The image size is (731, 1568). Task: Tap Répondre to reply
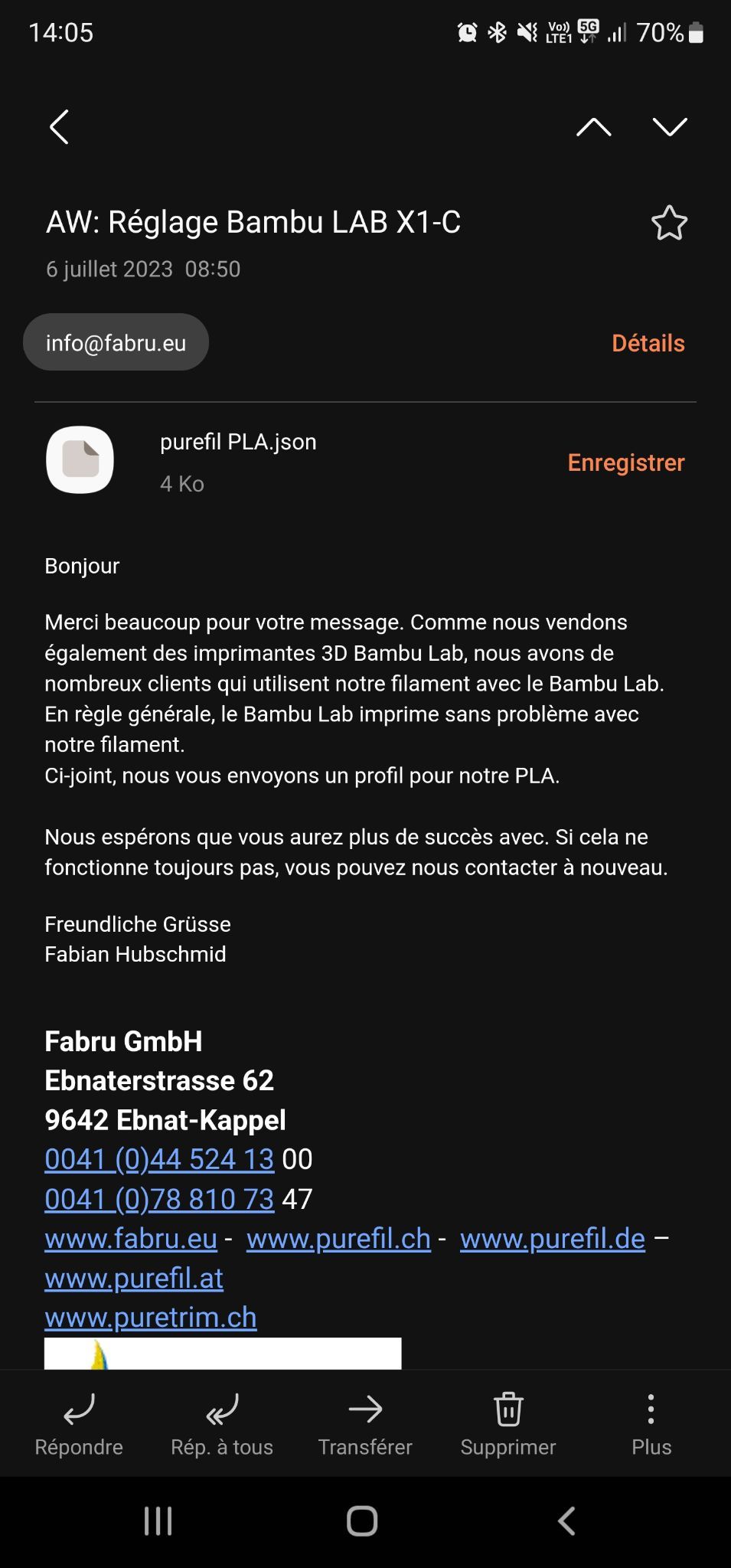pyautogui.click(x=79, y=1423)
